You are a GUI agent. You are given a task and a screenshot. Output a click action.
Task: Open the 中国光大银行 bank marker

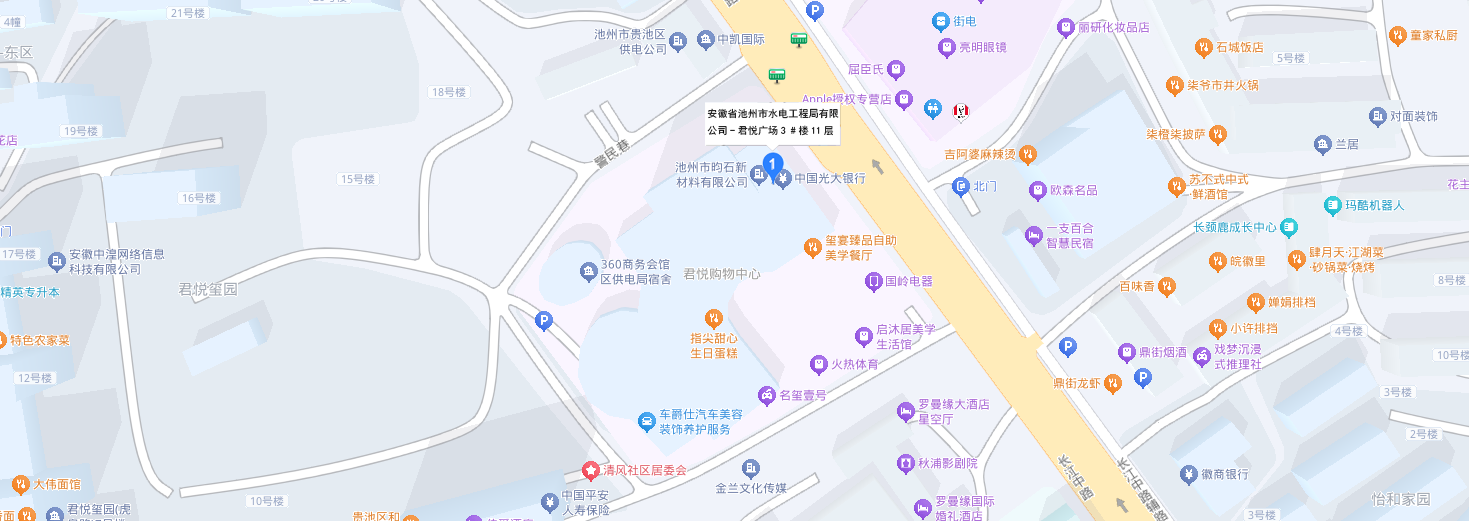pyautogui.click(x=783, y=180)
